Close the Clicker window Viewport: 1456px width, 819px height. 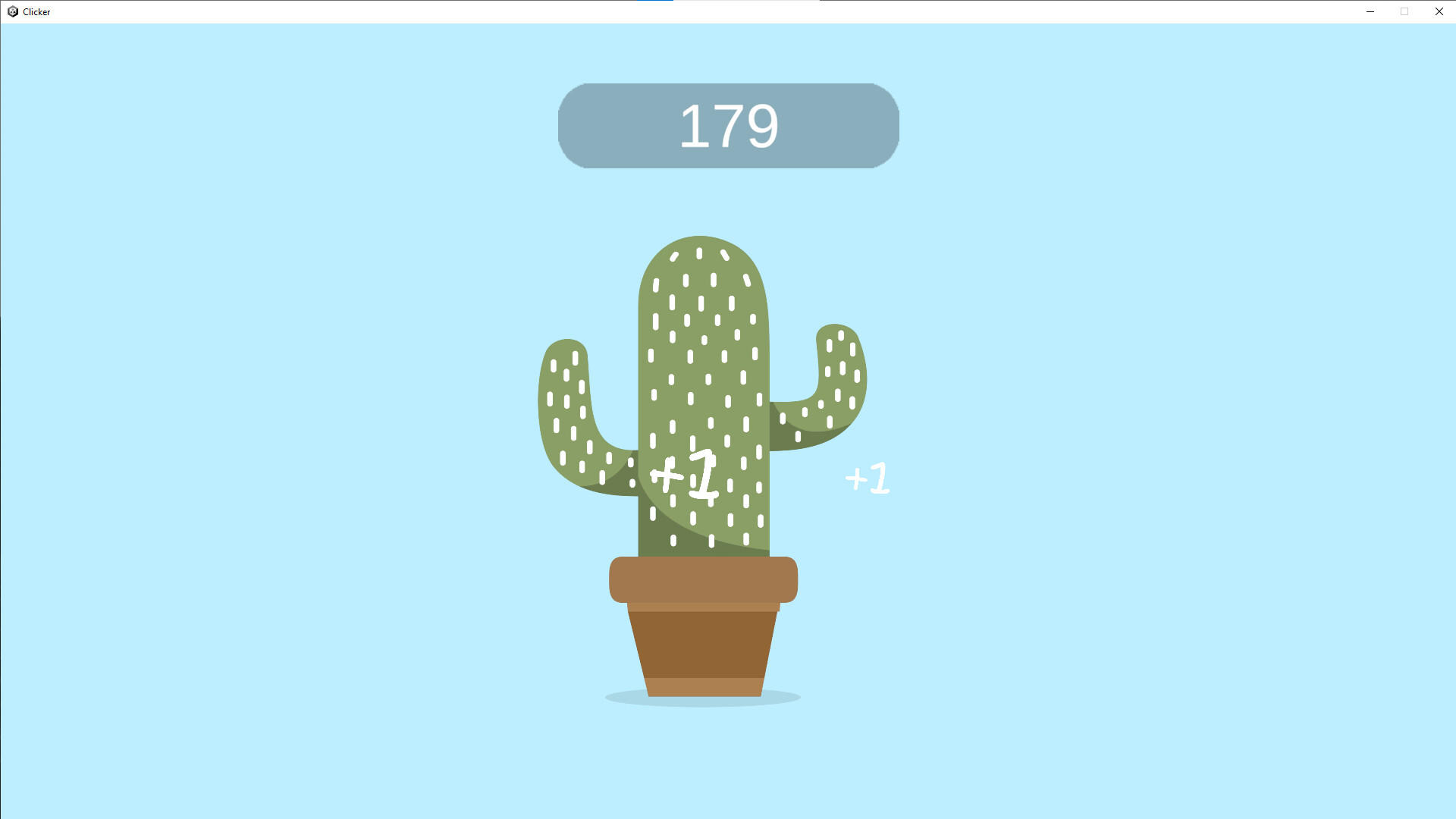coord(1439,11)
